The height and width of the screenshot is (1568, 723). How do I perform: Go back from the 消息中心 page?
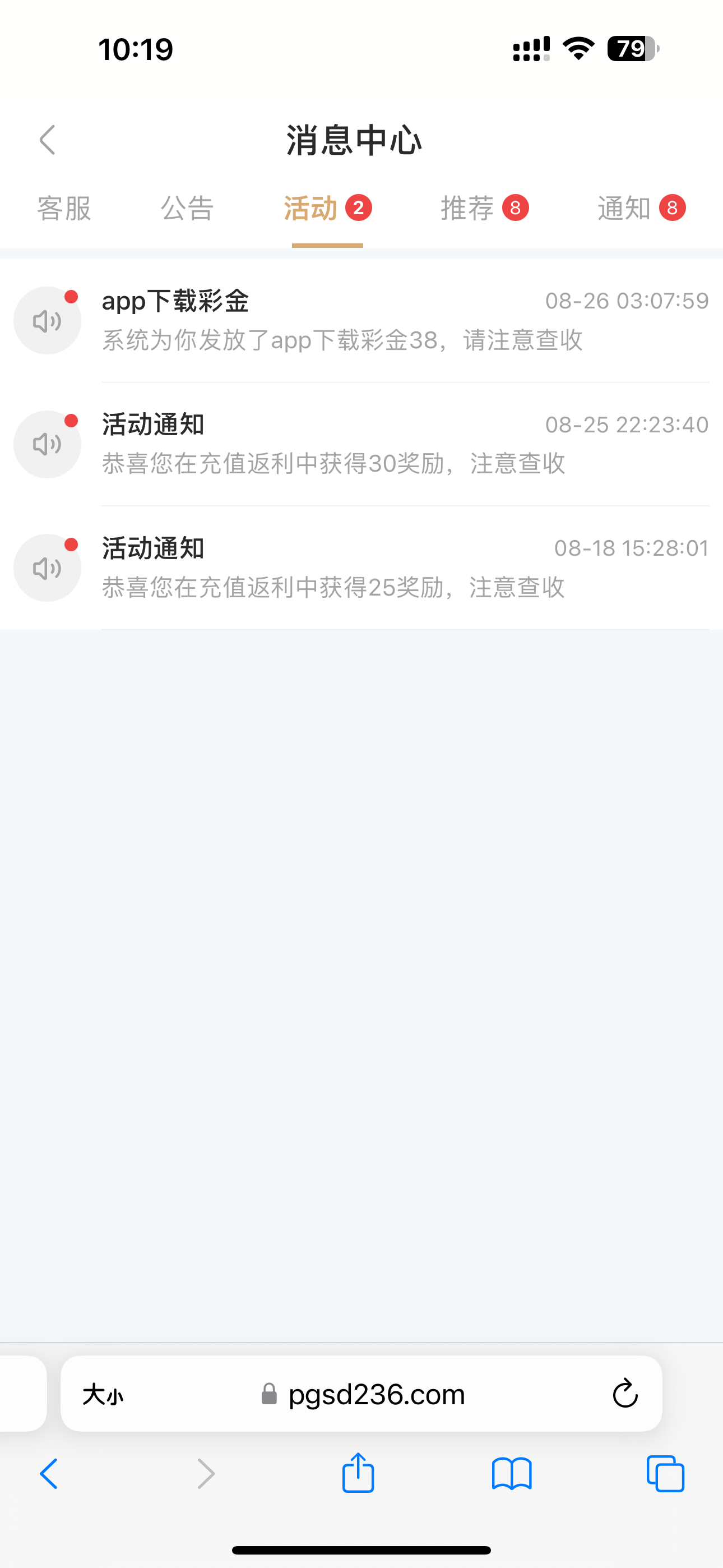click(x=48, y=141)
